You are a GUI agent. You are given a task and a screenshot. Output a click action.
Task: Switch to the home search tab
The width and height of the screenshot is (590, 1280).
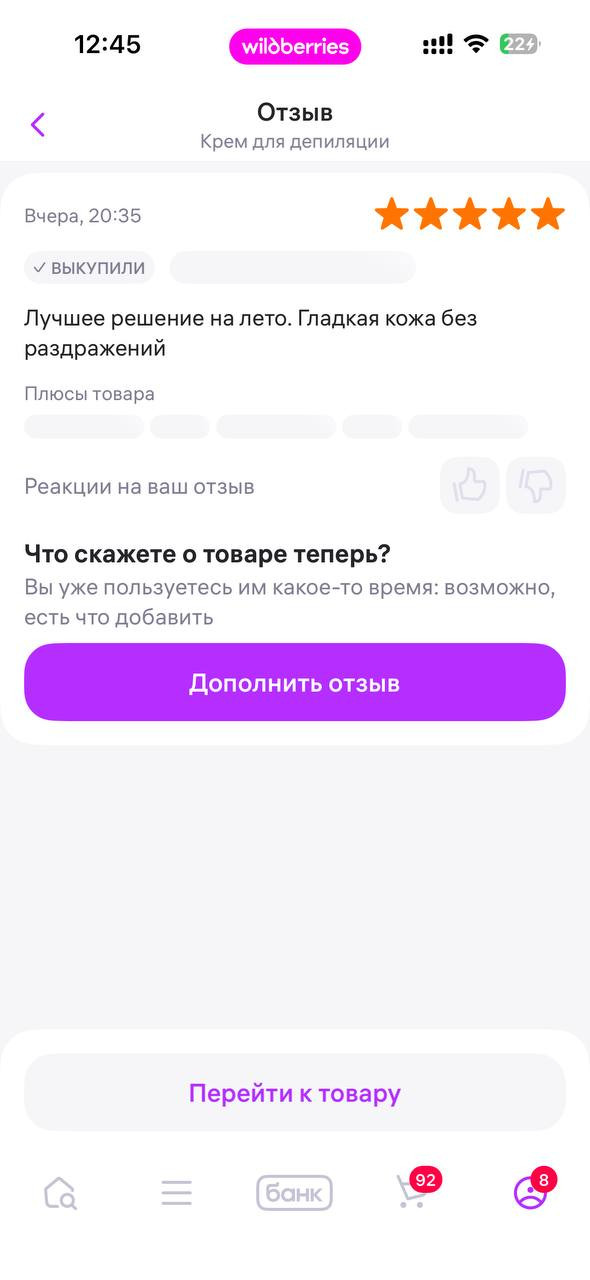pyautogui.click(x=60, y=1193)
